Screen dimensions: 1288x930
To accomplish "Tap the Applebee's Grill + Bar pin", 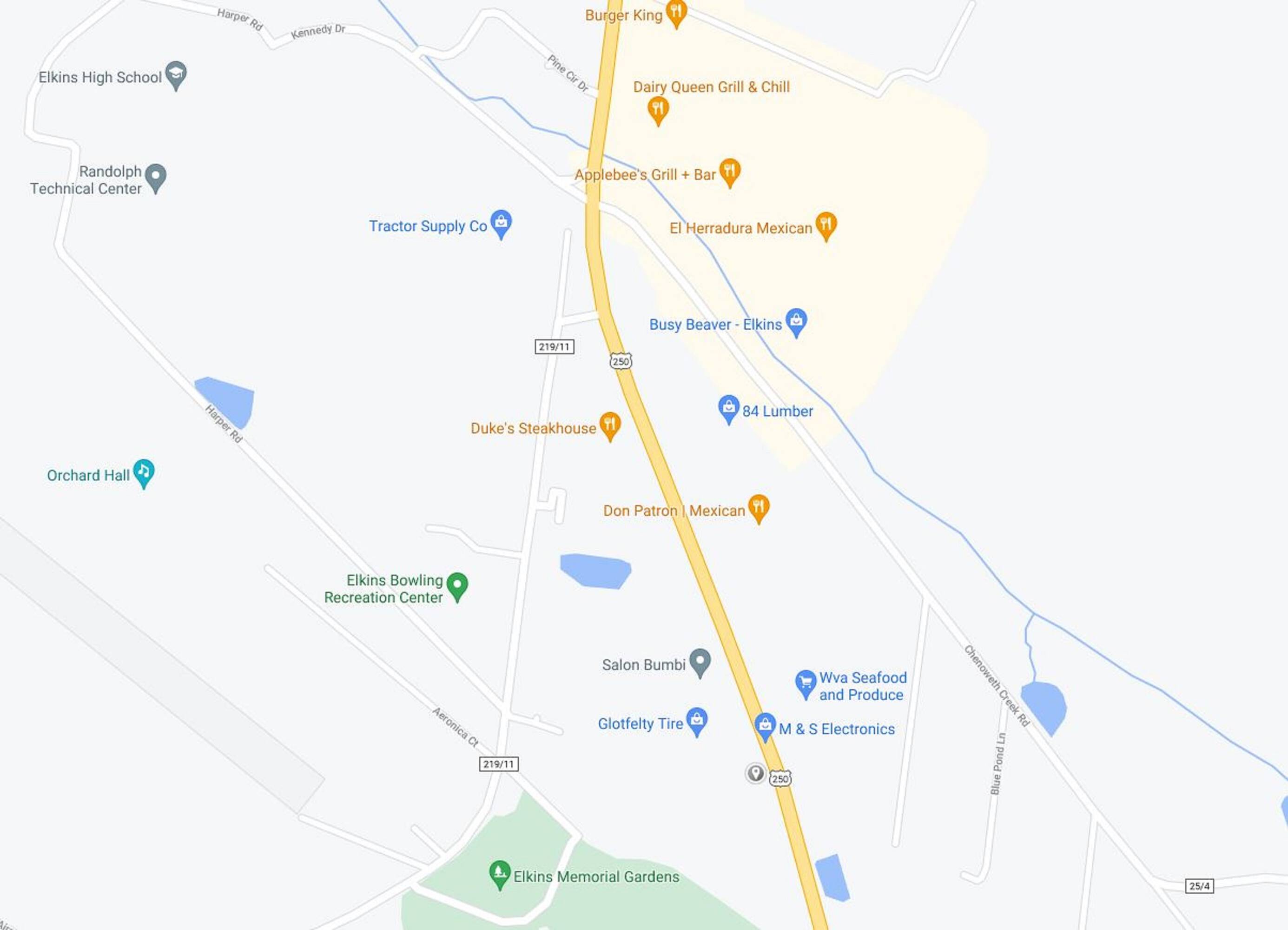I will tap(729, 172).
